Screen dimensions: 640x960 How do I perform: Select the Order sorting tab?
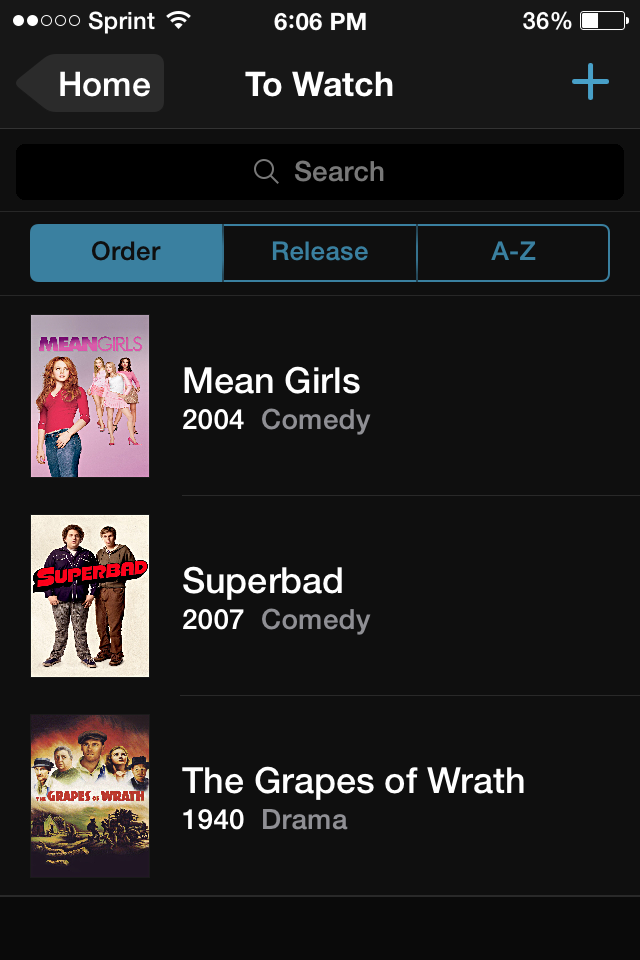[x=126, y=252]
